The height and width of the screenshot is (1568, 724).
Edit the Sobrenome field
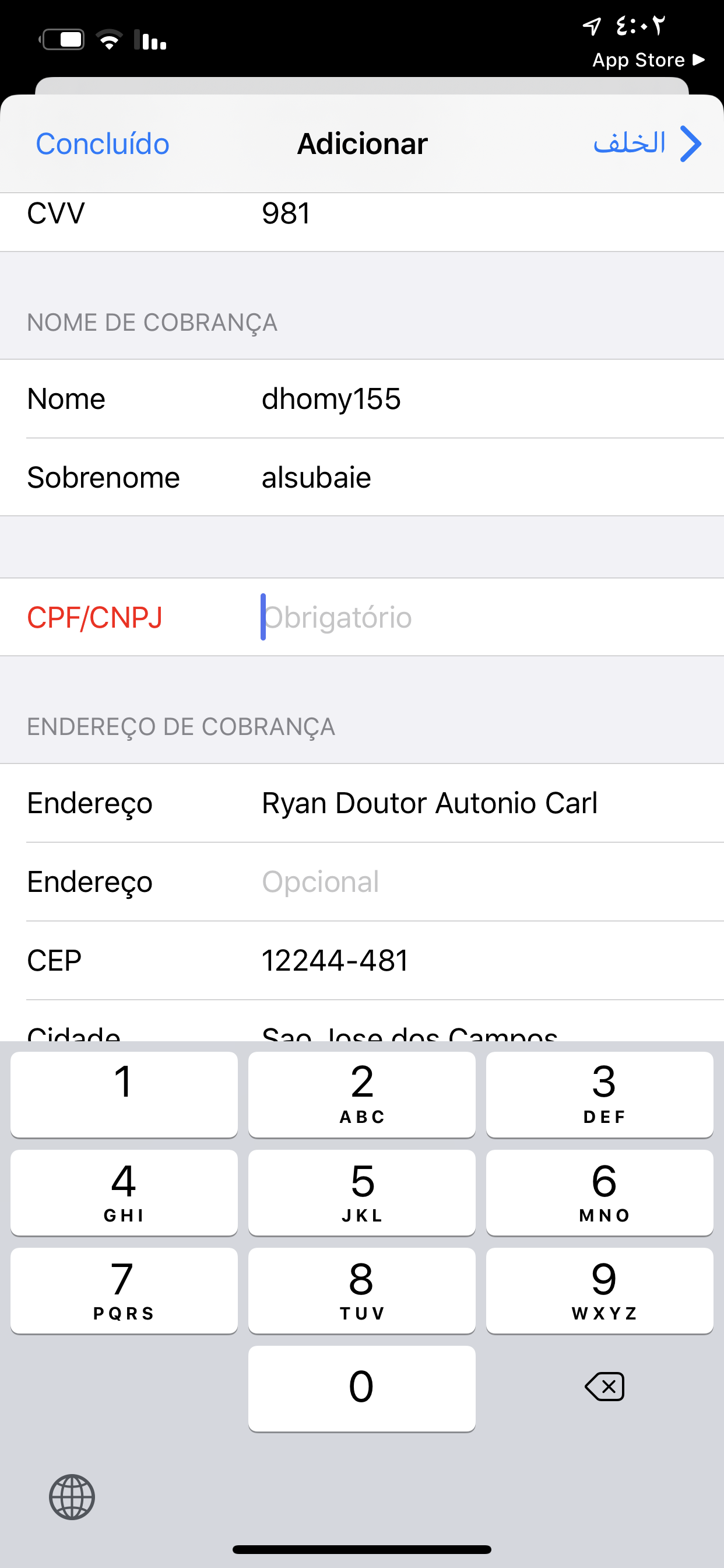[362, 477]
